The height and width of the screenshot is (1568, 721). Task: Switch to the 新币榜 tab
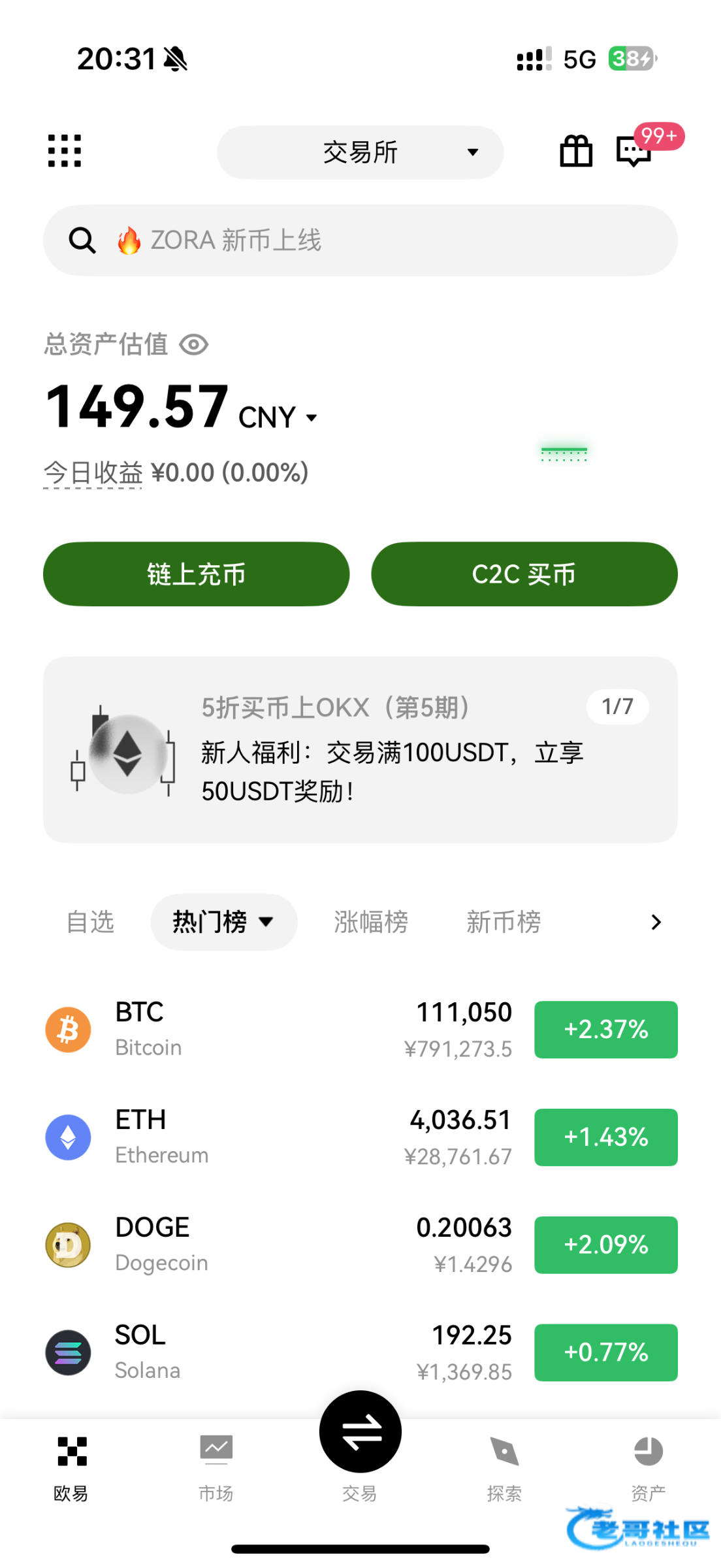coord(504,922)
